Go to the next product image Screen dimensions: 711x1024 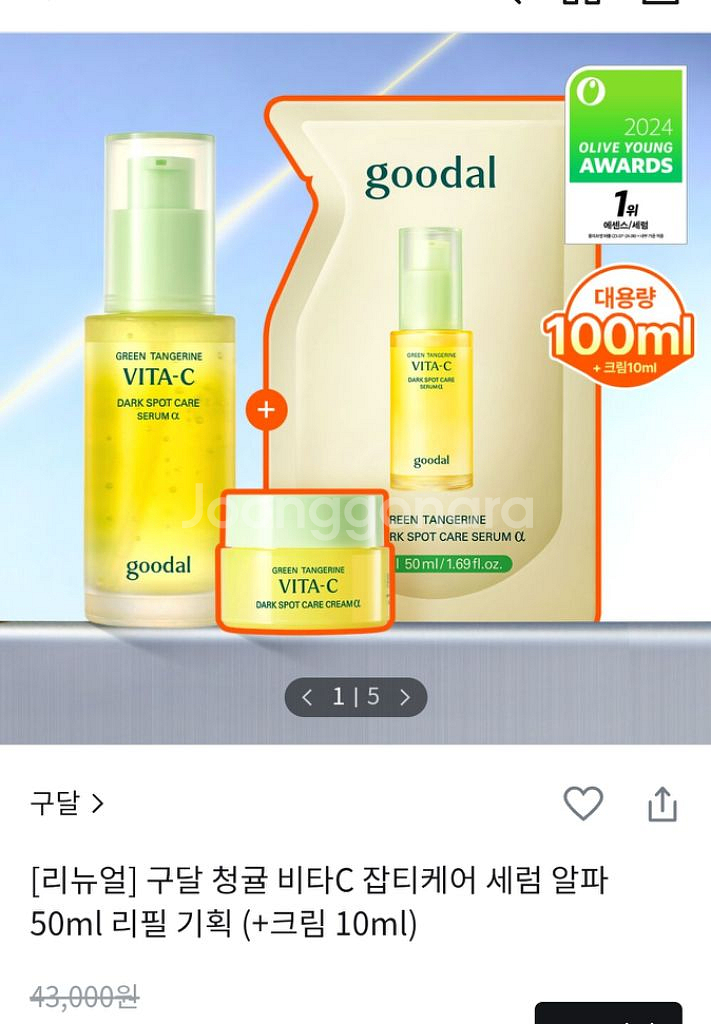pyautogui.click(x=404, y=697)
